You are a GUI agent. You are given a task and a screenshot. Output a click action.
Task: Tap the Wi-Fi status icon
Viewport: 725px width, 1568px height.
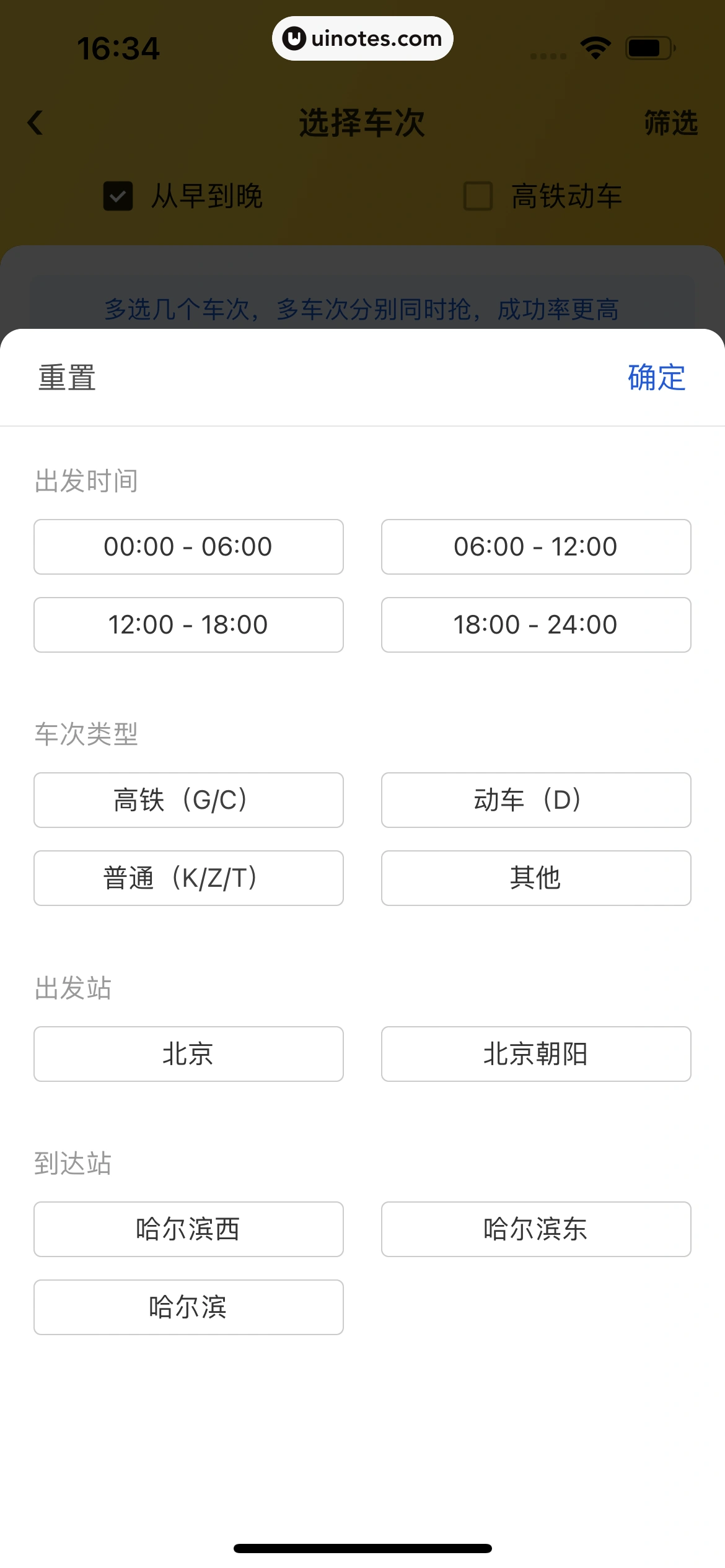(x=594, y=46)
